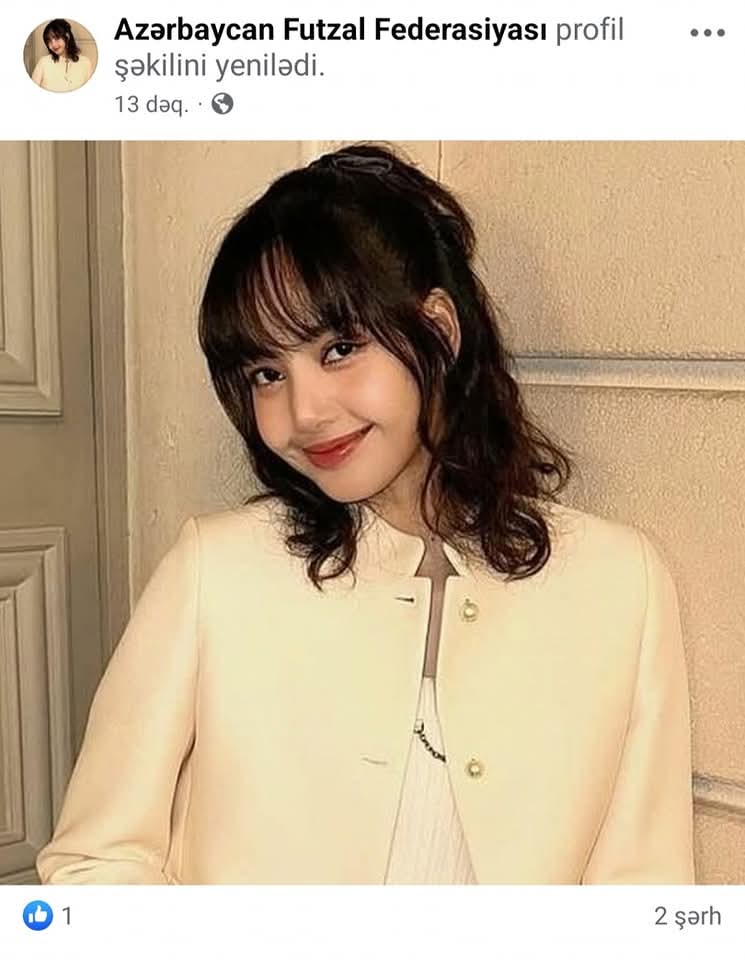745x960 pixels.
Task: Visit the Azərbaycan Futzal Federasiyası page name
Action: [x=330, y=31]
